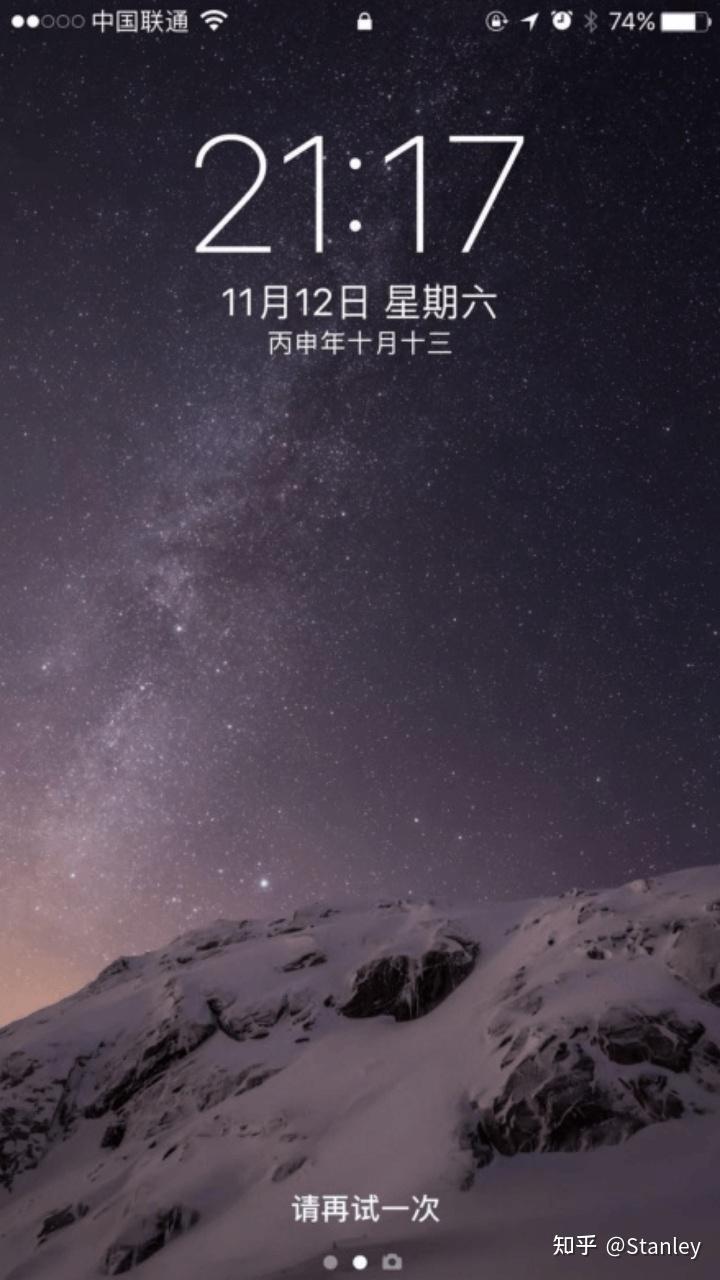Tap the lock screen page indicator dots
The image size is (720, 1280).
[345, 1262]
